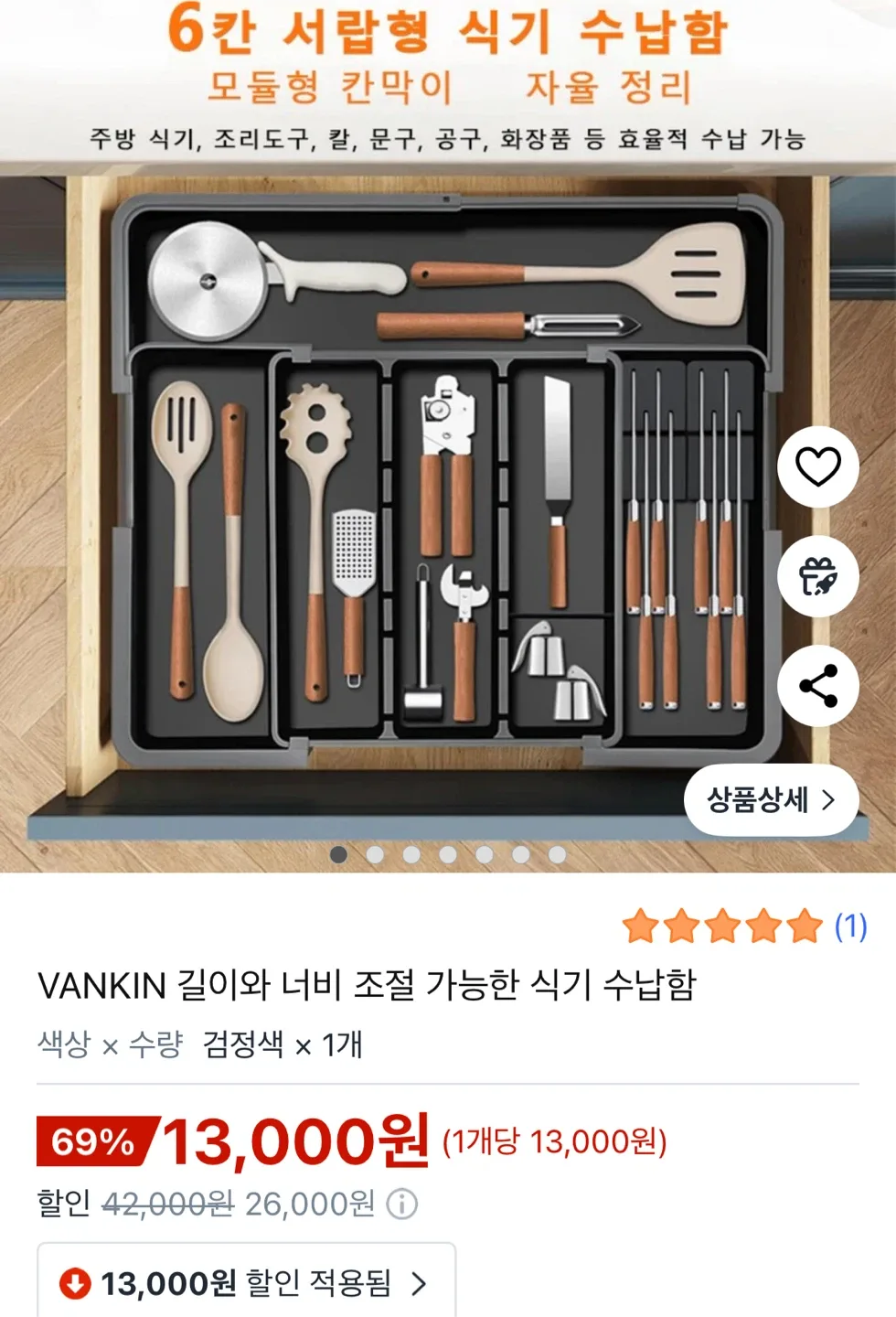Jump to the second image dot
Screen dimensions: 896x1317
click(375, 854)
